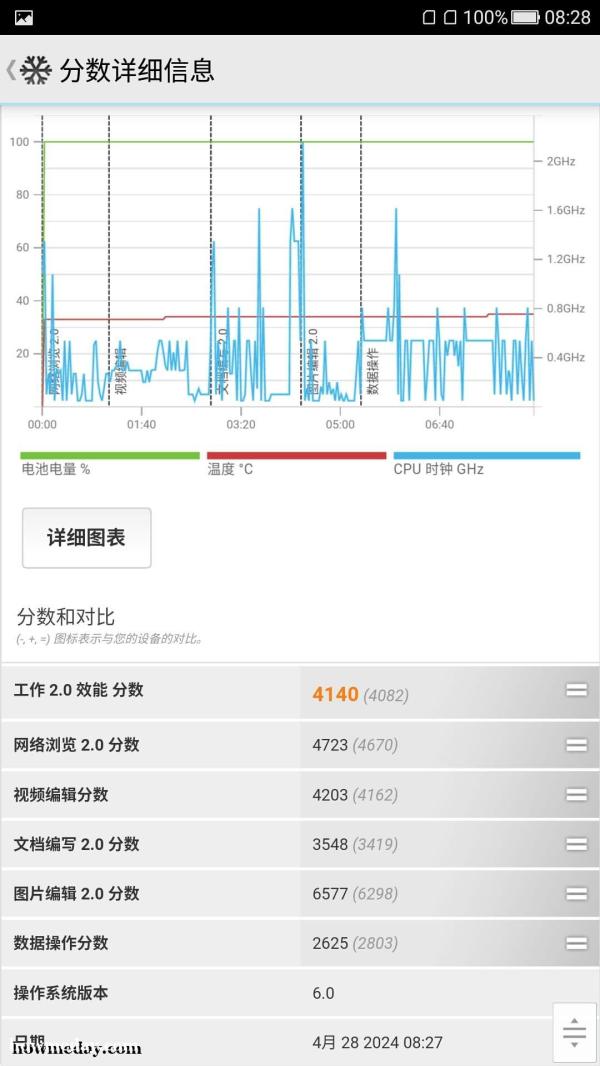The width and height of the screenshot is (600, 1066).
Task: Open 文档编写 2.0 分数 entry
Action: coord(300,844)
